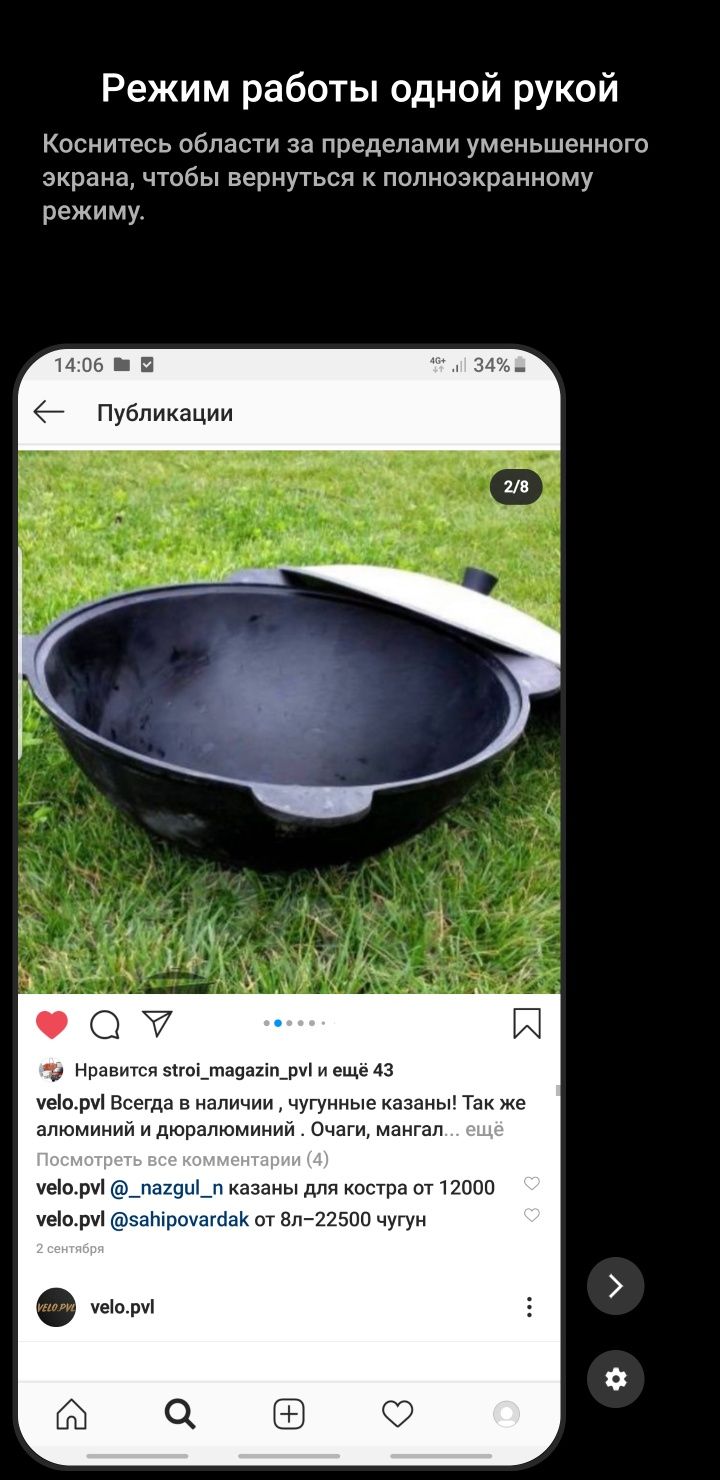The height and width of the screenshot is (1480, 720).
Task: Open comments on the post
Action: [105, 1024]
